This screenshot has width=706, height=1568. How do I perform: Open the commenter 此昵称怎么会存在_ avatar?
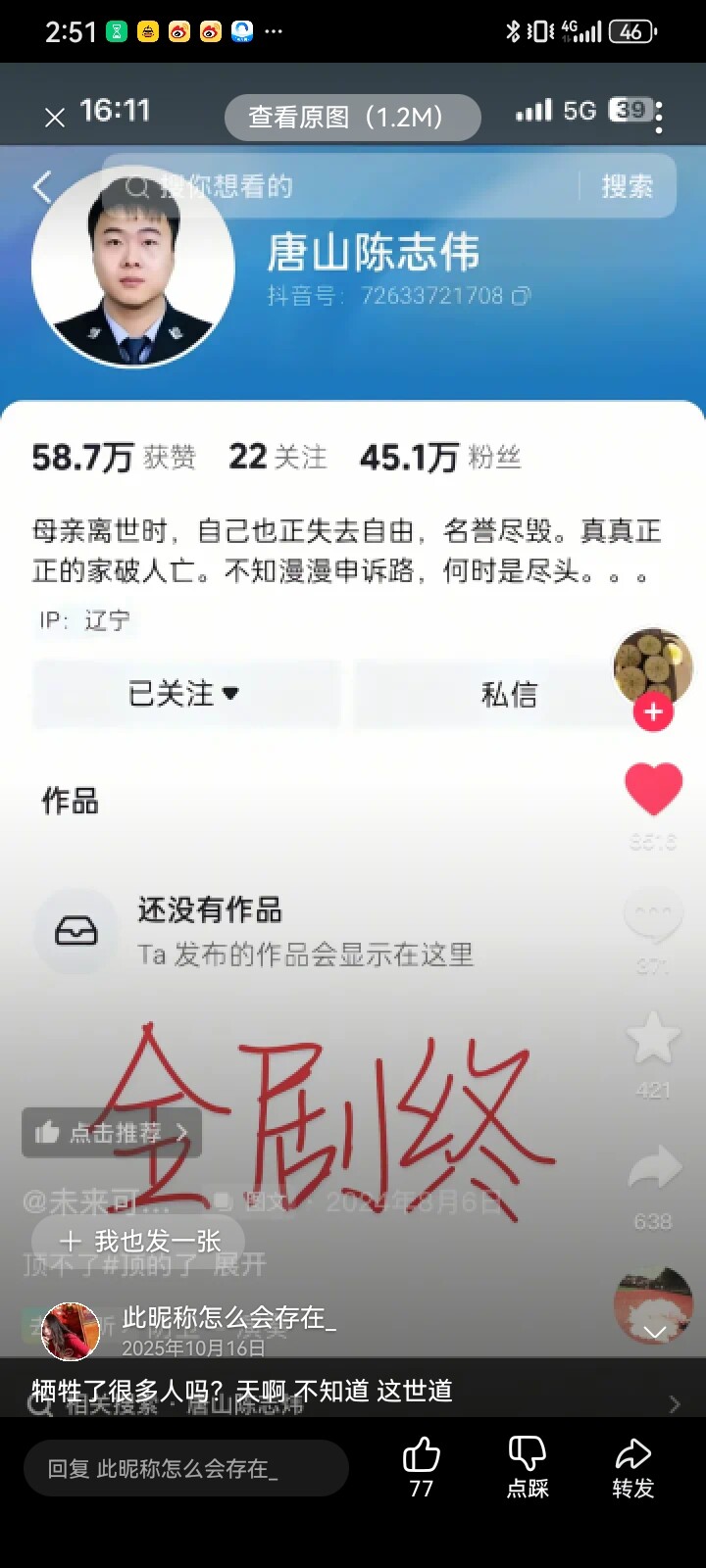pyautogui.click(x=71, y=1331)
